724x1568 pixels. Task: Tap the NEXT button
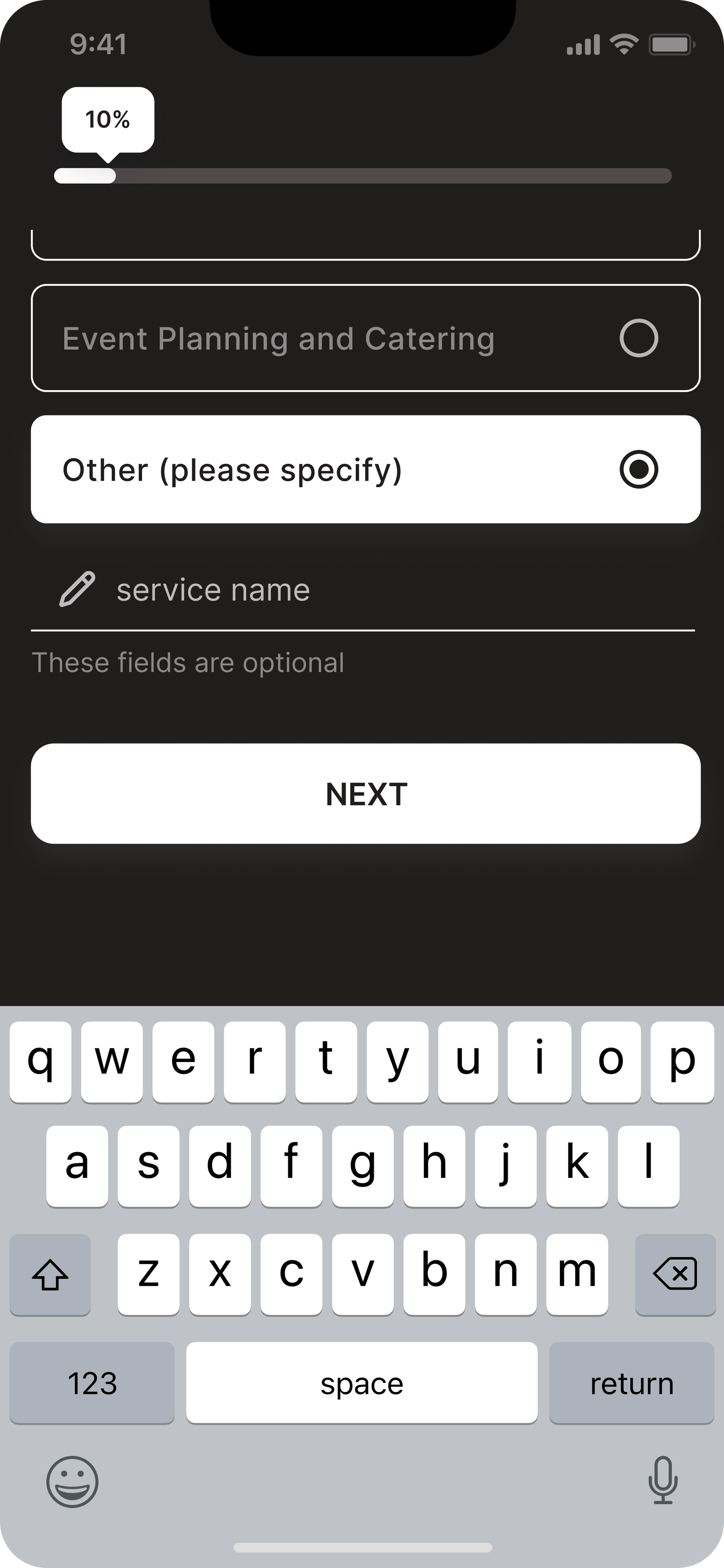(365, 794)
